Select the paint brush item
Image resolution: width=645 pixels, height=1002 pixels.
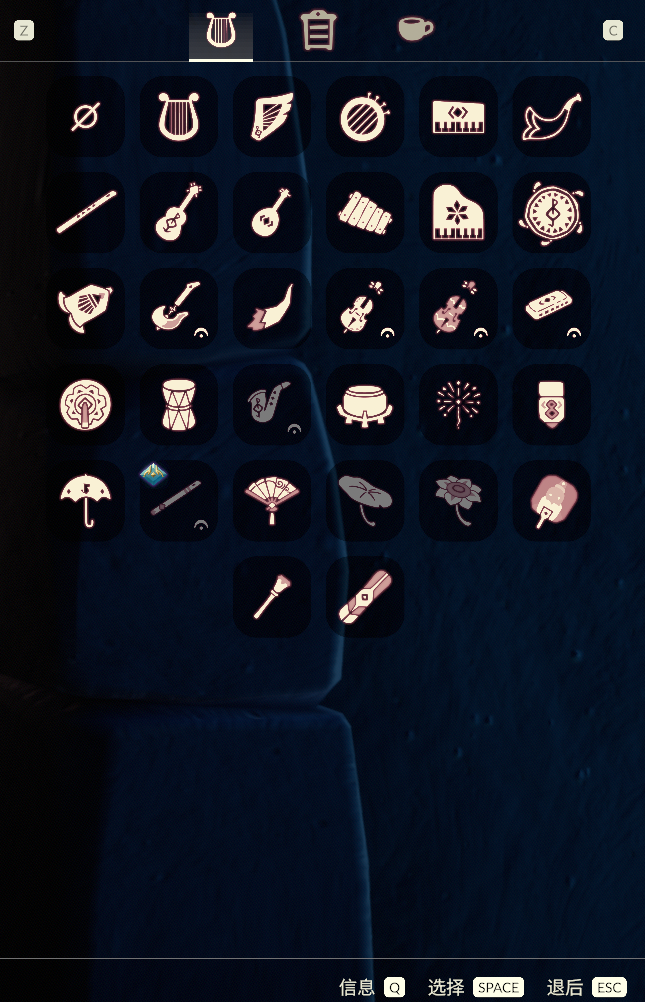271,596
